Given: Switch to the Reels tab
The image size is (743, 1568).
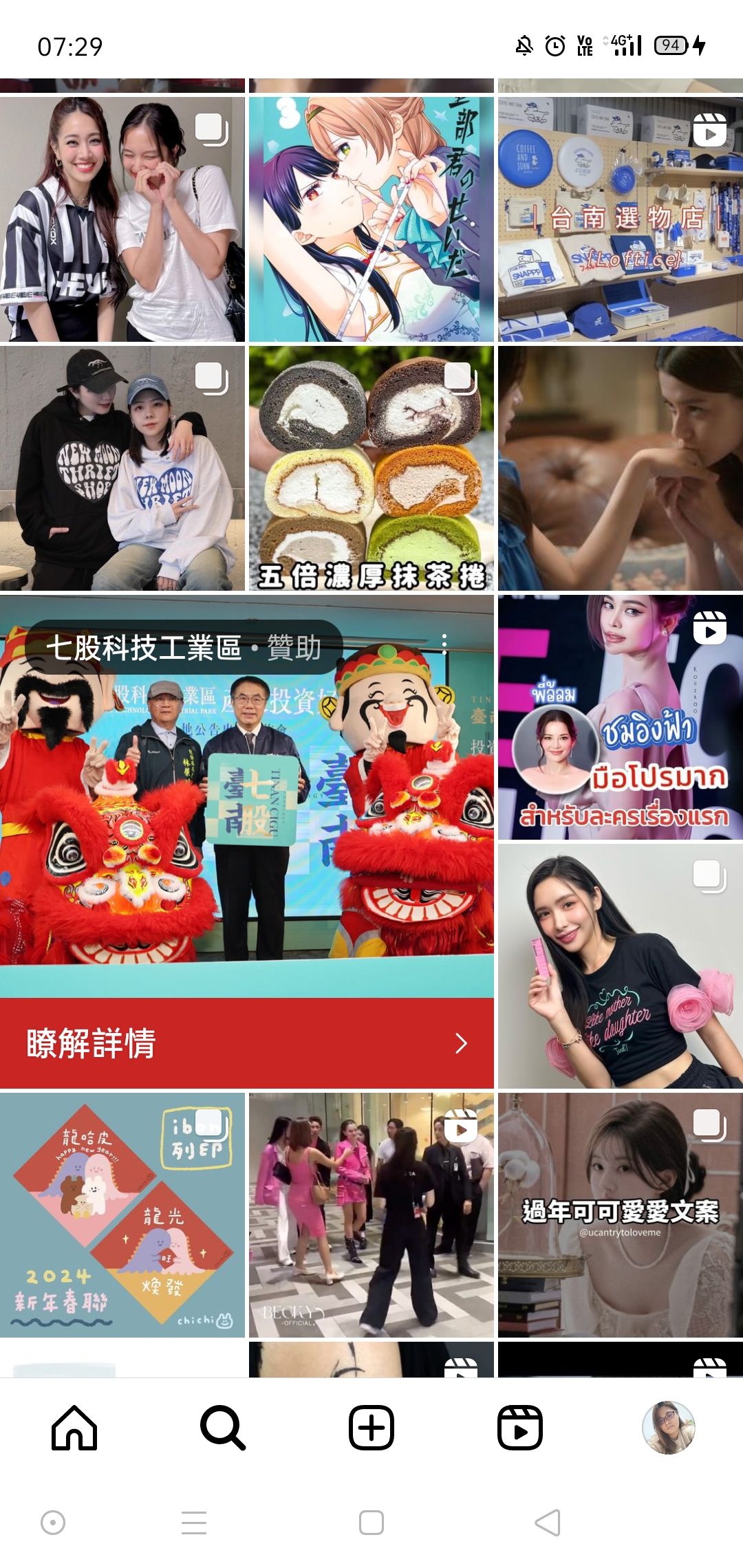Looking at the screenshot, I should pos(520,1428).
